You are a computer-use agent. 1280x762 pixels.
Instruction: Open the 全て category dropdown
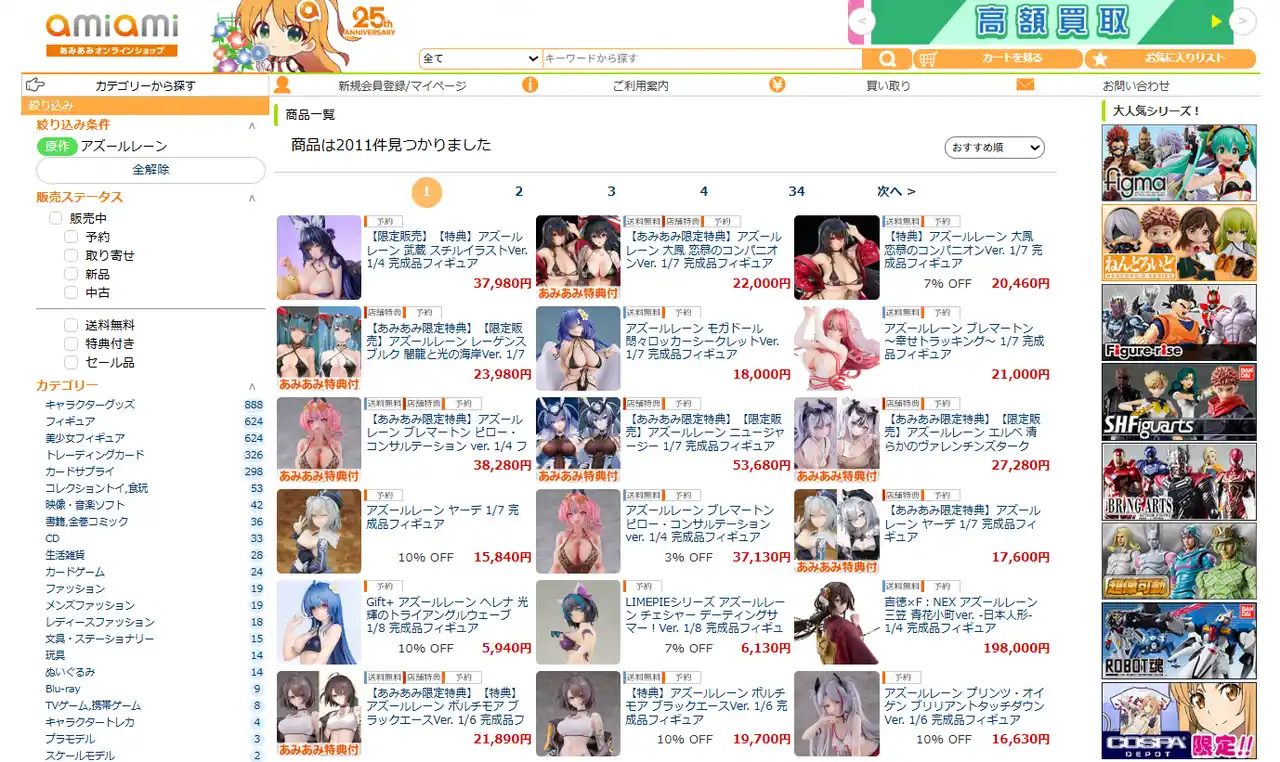pos(480,59)
